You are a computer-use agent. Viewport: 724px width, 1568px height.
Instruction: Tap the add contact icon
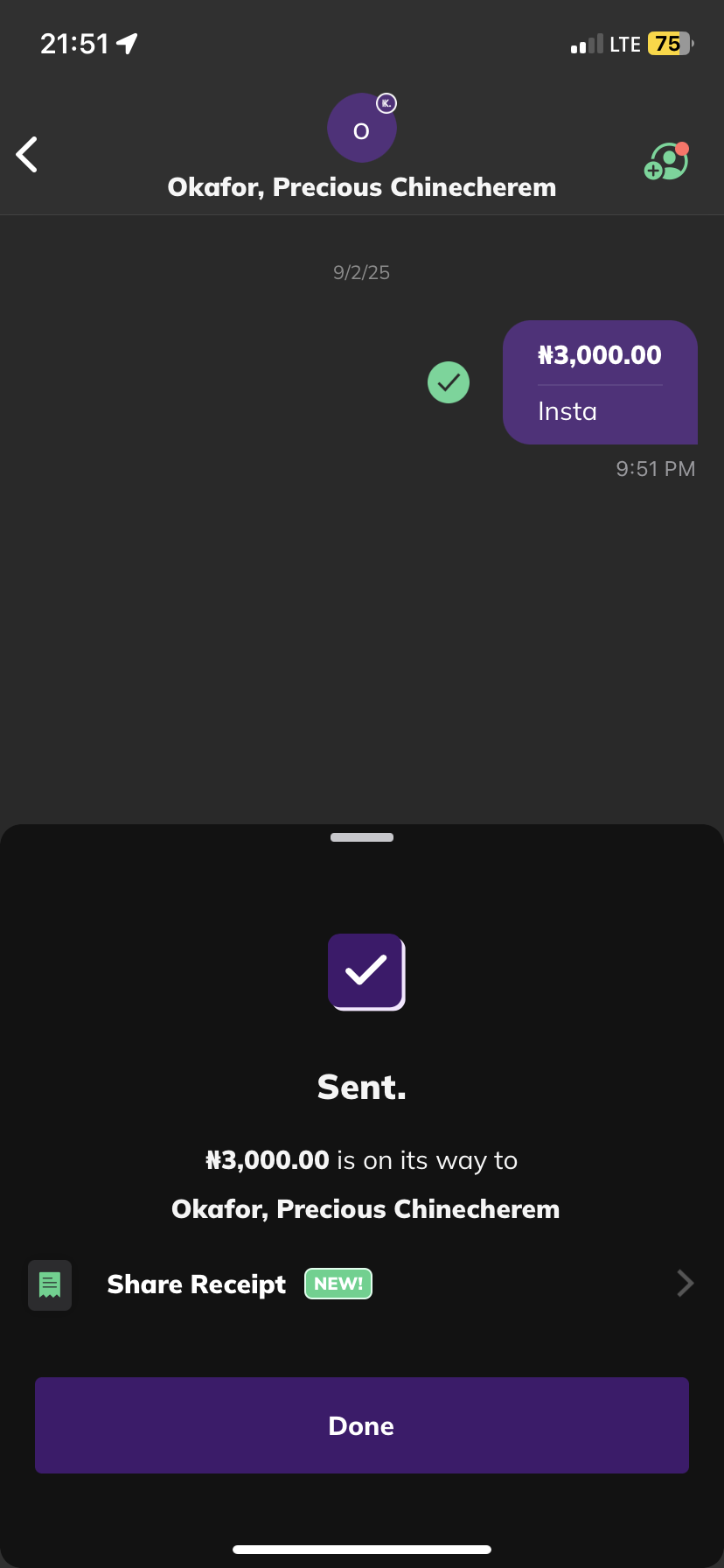point(666,162)
